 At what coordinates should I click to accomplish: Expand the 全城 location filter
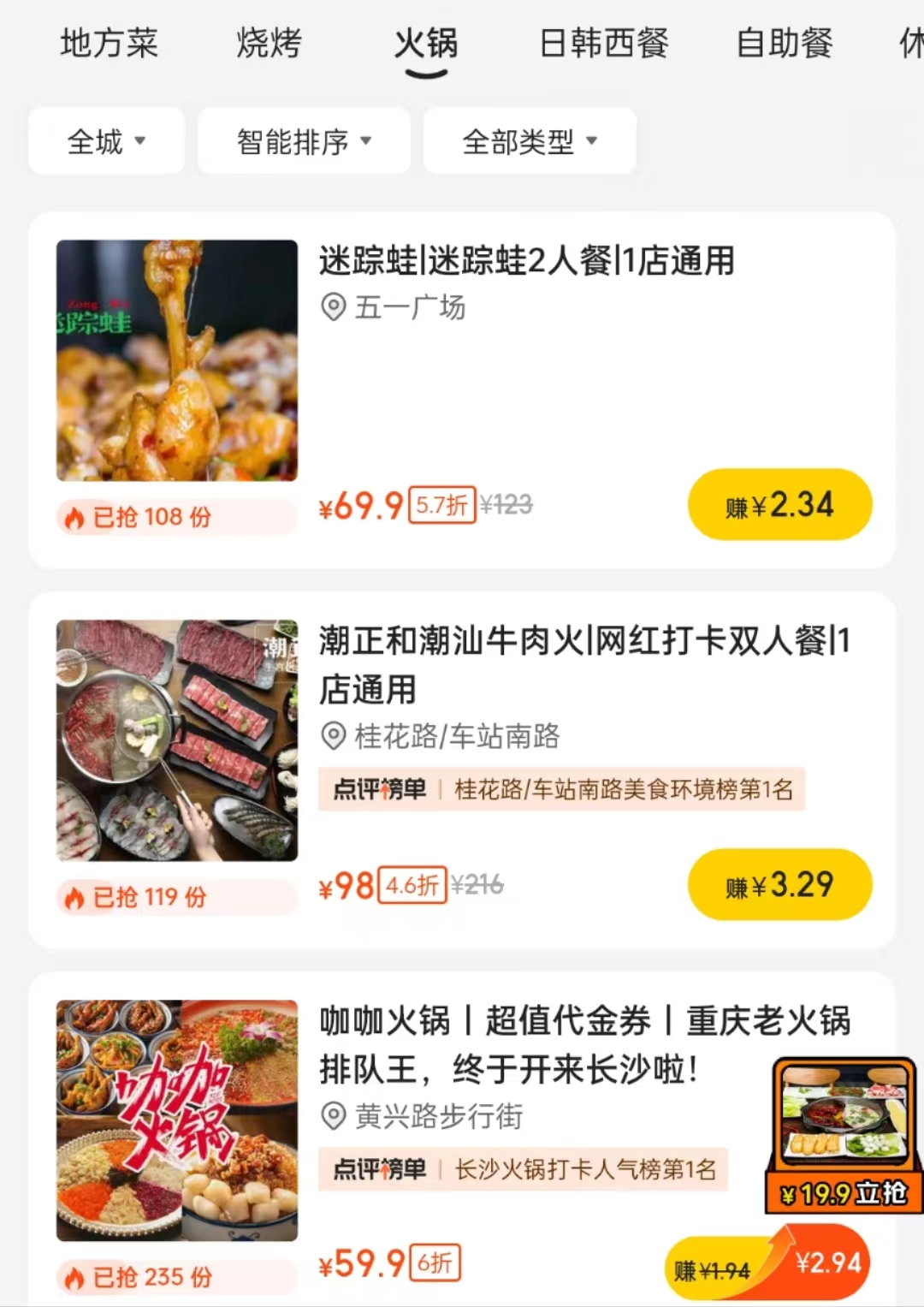(x=105, y=141)
